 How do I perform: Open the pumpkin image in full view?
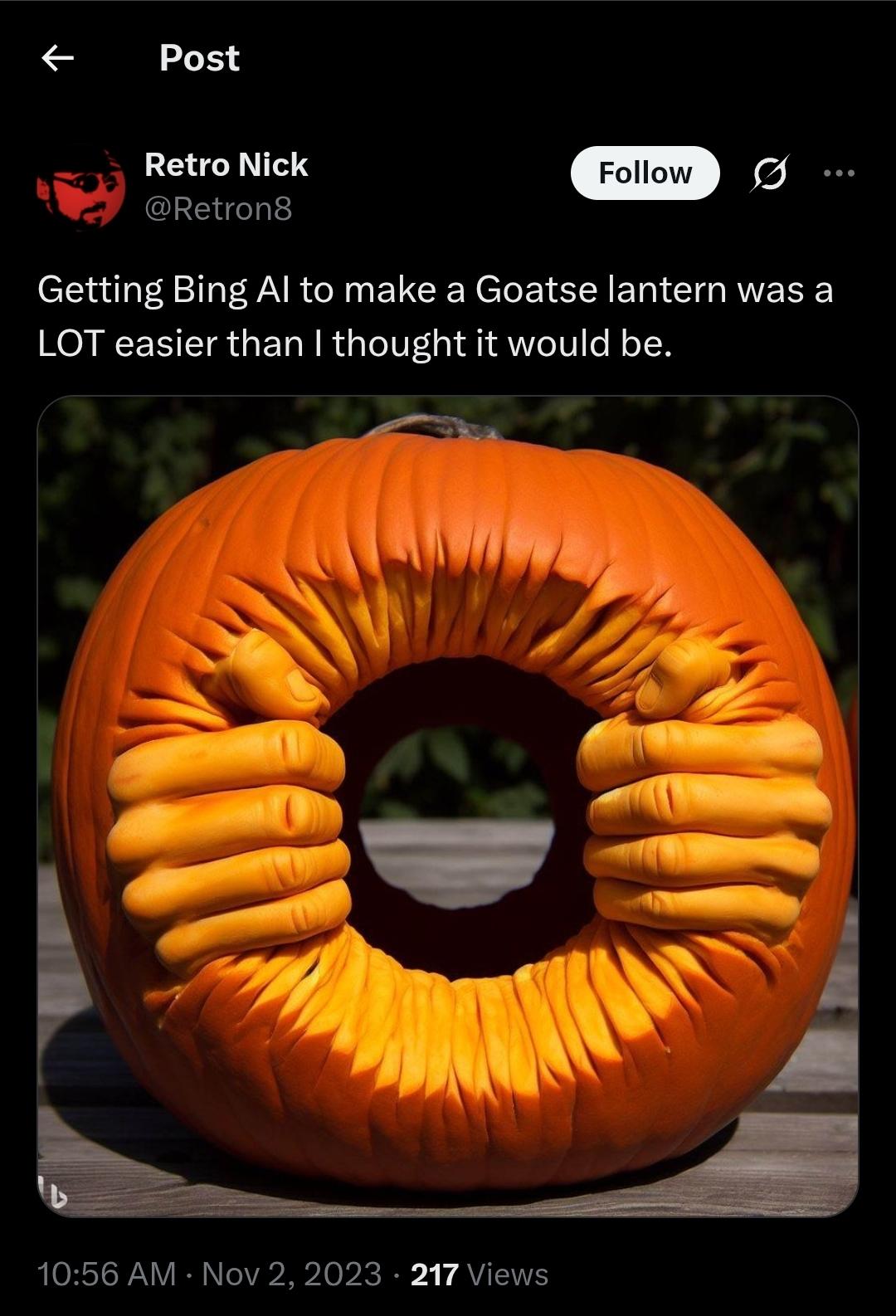pyautogui.click(x=448, y=805)
